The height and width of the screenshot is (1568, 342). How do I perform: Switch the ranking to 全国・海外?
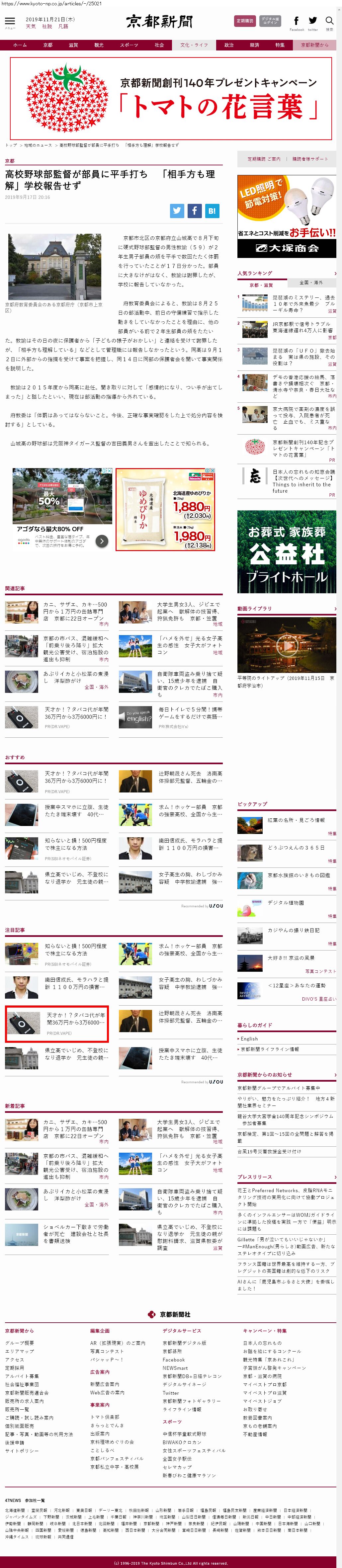pyautogui.click(x=311, y=283)
